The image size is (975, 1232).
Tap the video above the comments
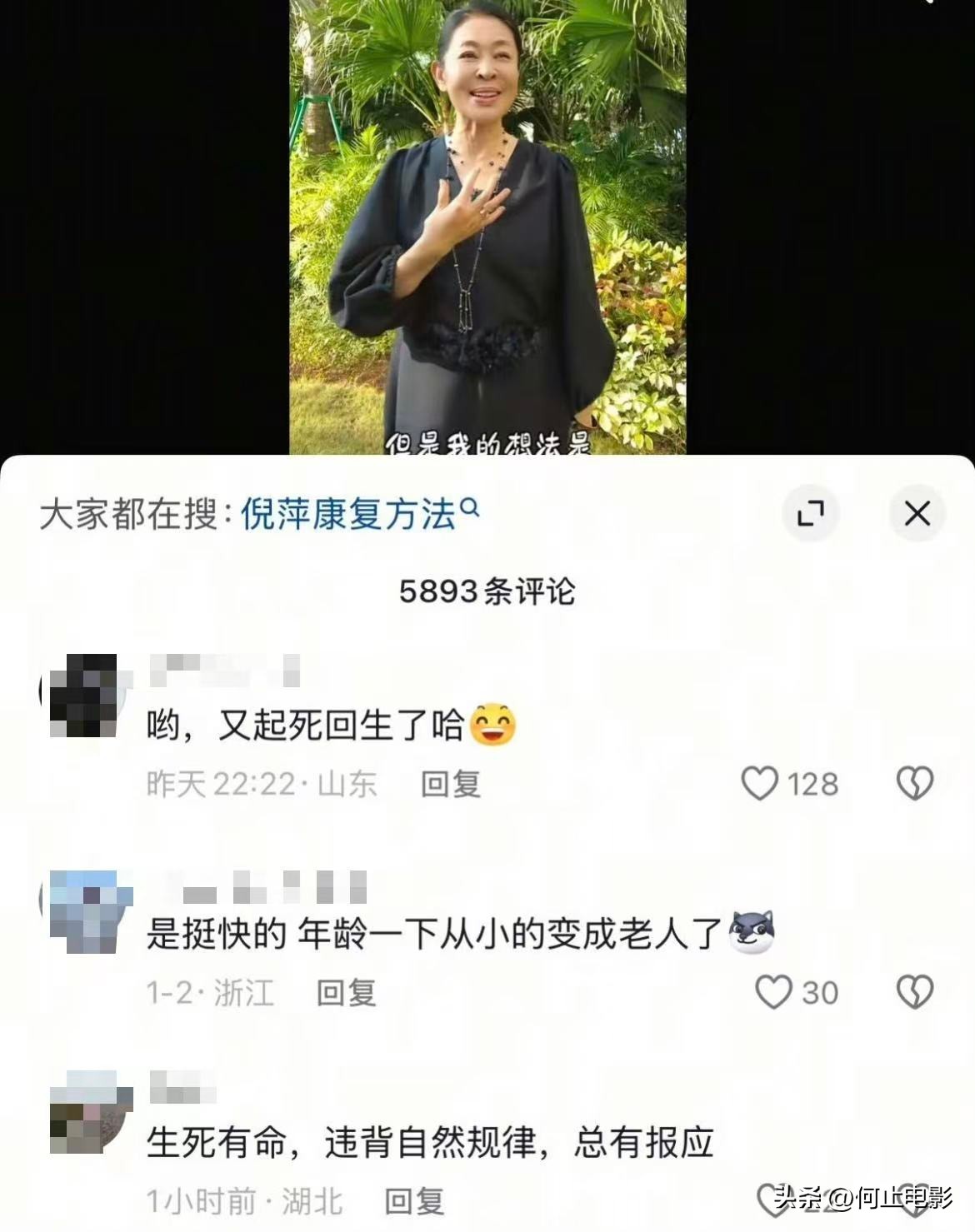click(487, 225)
